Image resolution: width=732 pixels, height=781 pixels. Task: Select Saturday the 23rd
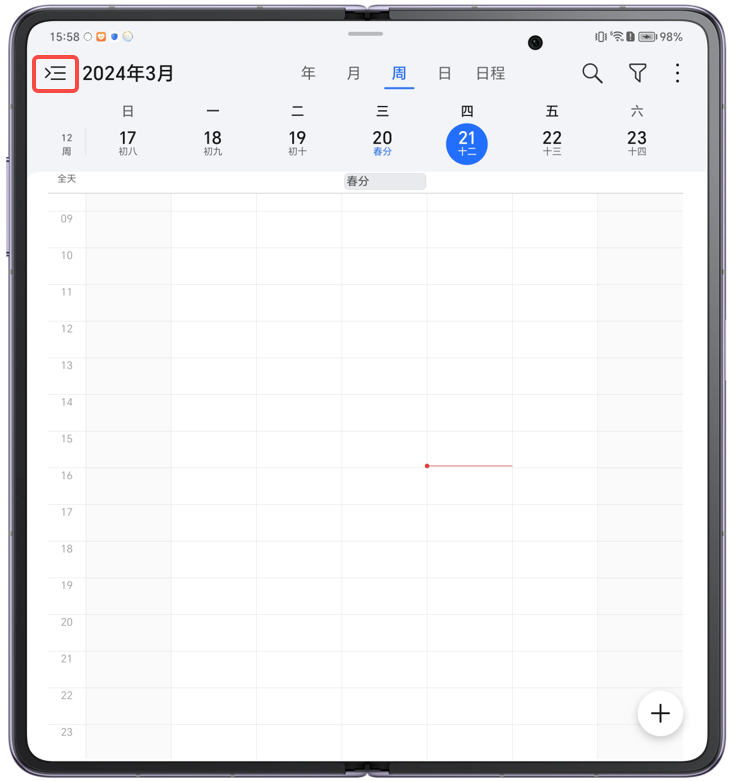637,143
